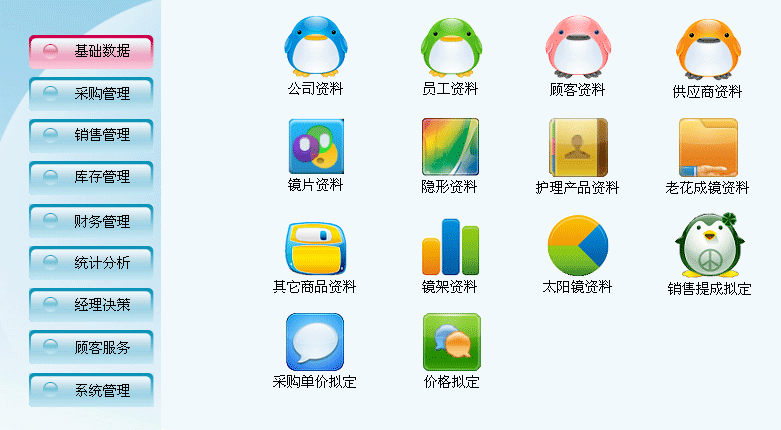This screenshot has width=781, height=430.
Task: Launch the 隐形资料 module
Action: (x=450, y=146)
